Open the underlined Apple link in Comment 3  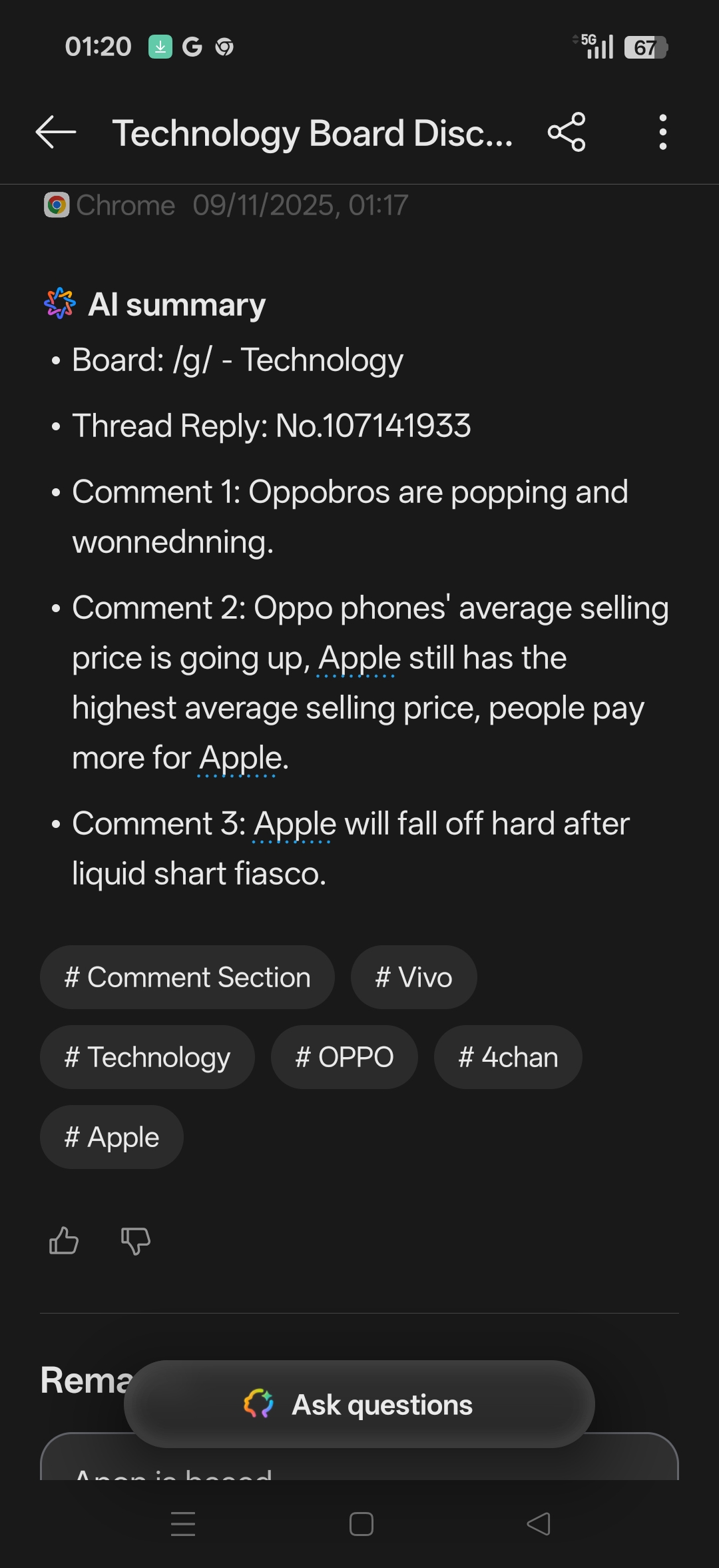(x=294, y=825)
